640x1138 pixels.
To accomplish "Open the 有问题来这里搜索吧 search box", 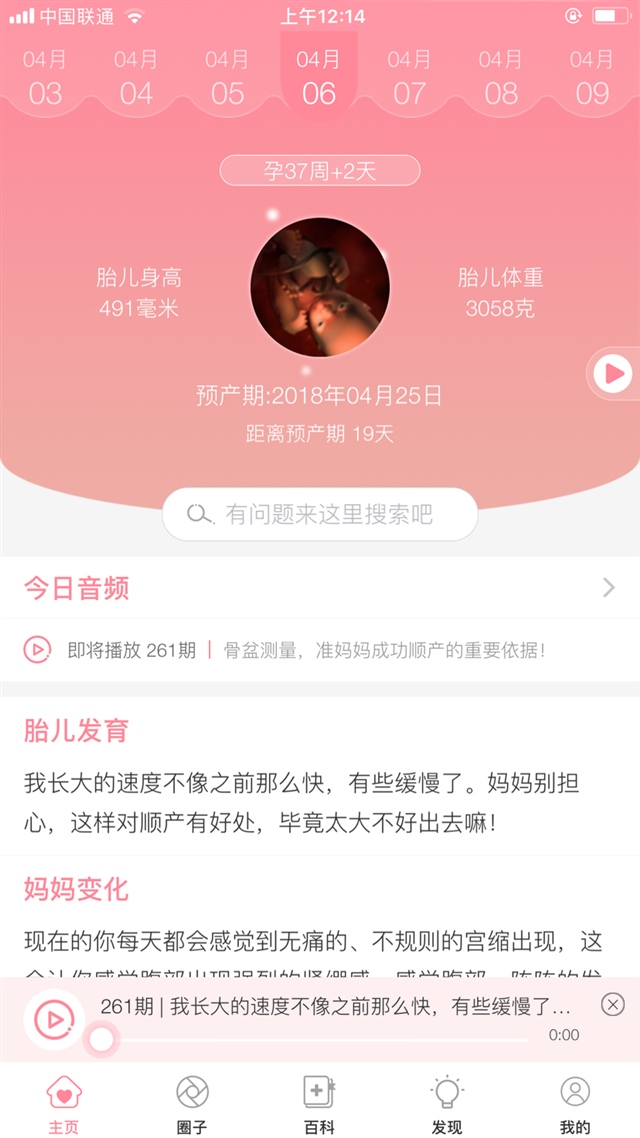I will (320, 515).
